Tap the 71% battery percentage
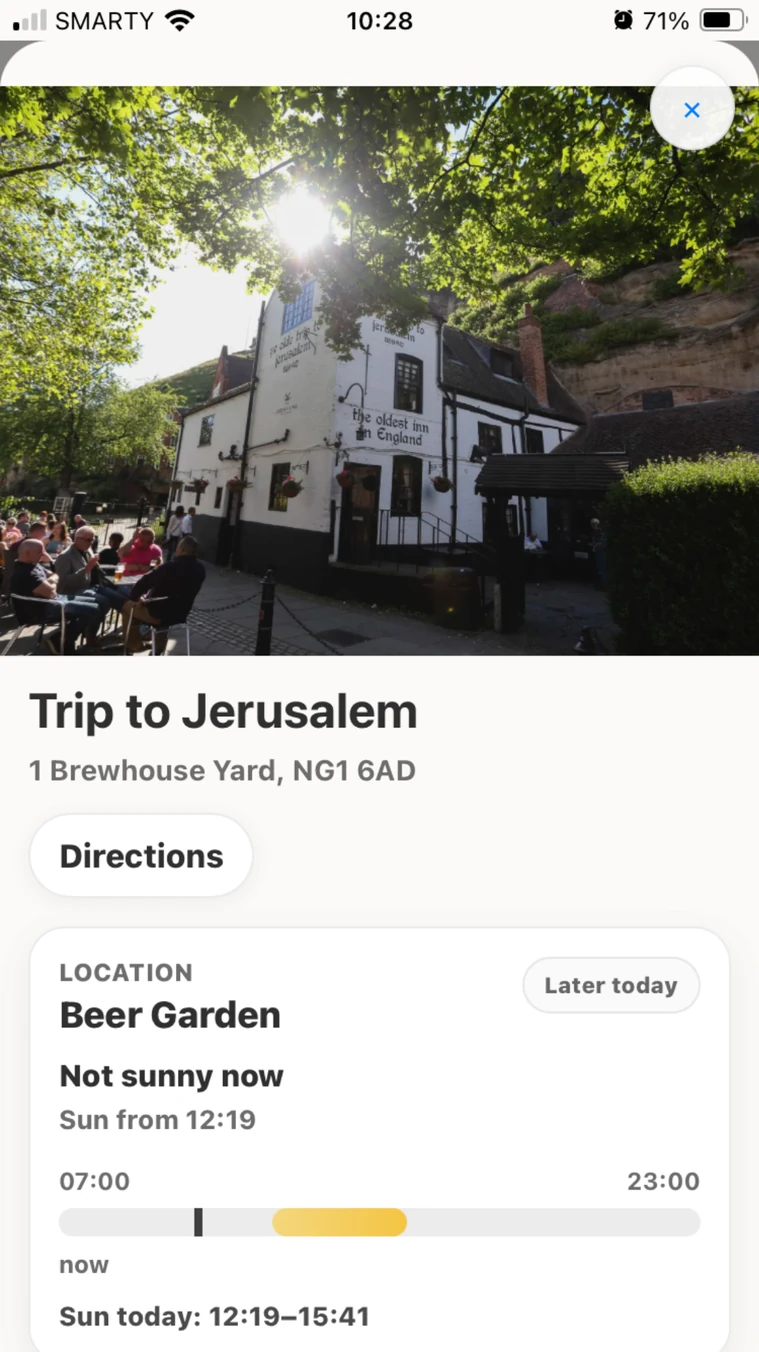759x1352 pixels. pyautogui.click(x=665, y=20)
